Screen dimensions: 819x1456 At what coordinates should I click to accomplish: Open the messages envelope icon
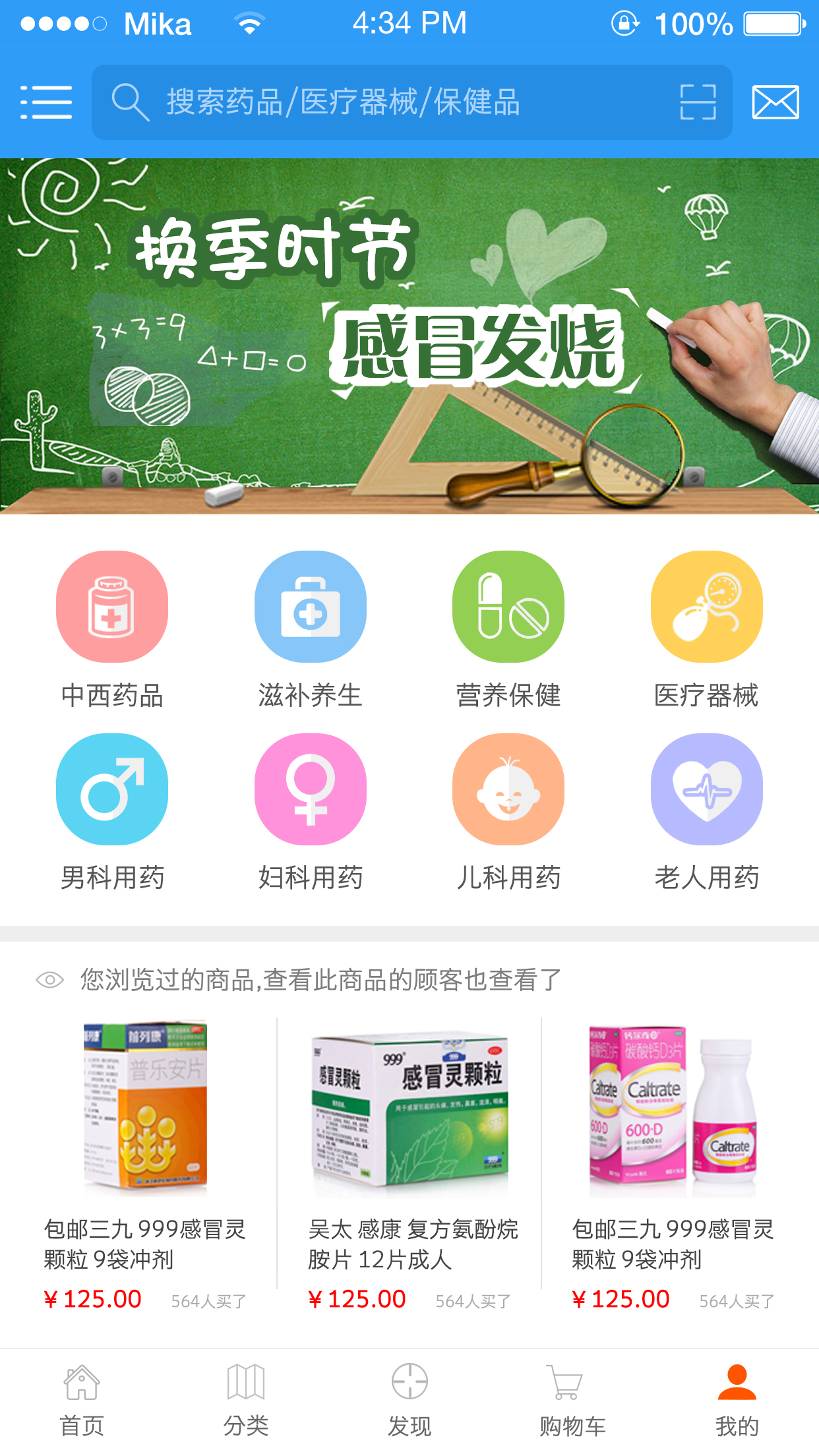775,102
